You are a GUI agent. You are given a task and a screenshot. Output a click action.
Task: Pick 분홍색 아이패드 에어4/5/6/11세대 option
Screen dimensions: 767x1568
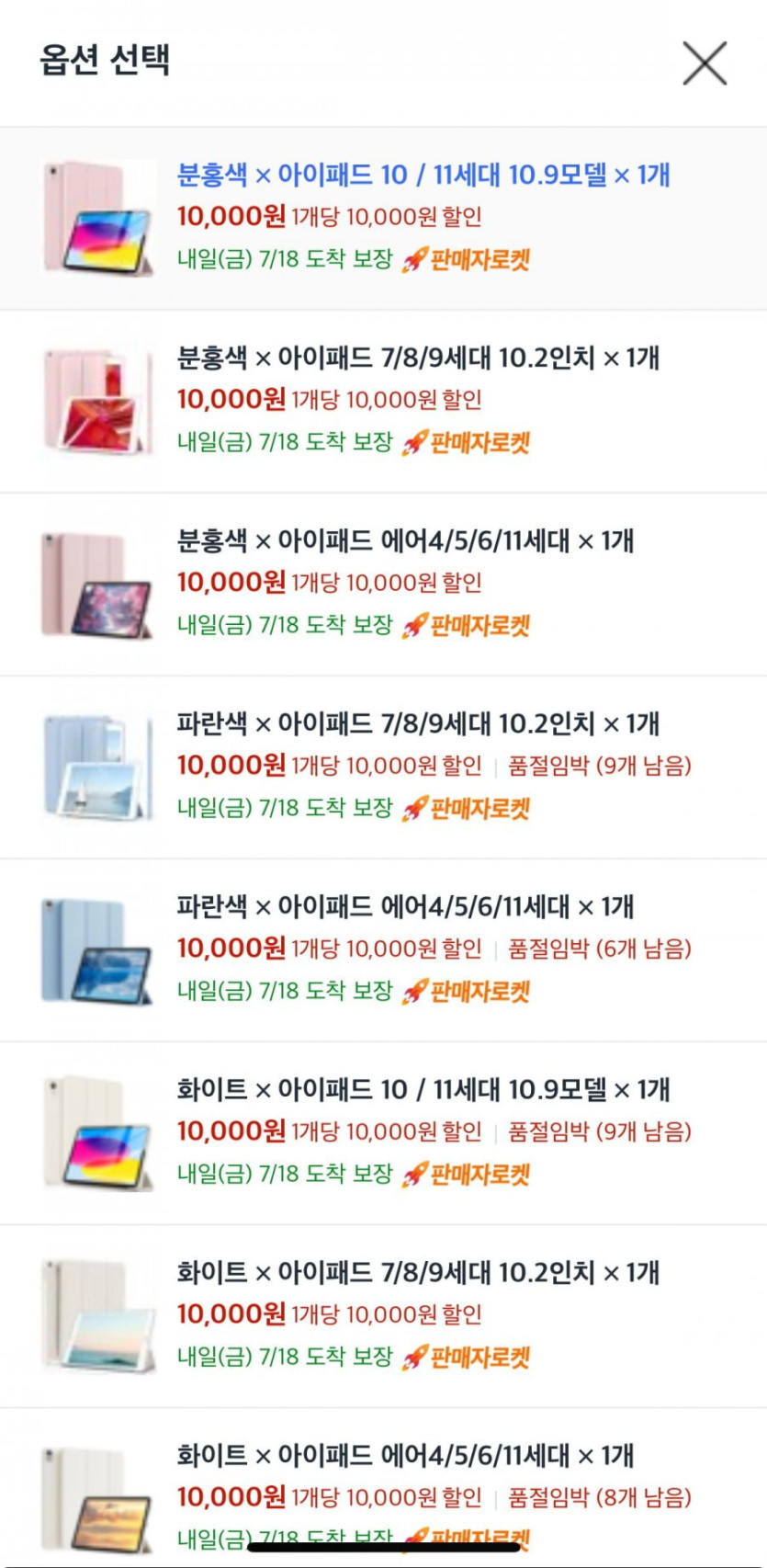tap(405, 540)
